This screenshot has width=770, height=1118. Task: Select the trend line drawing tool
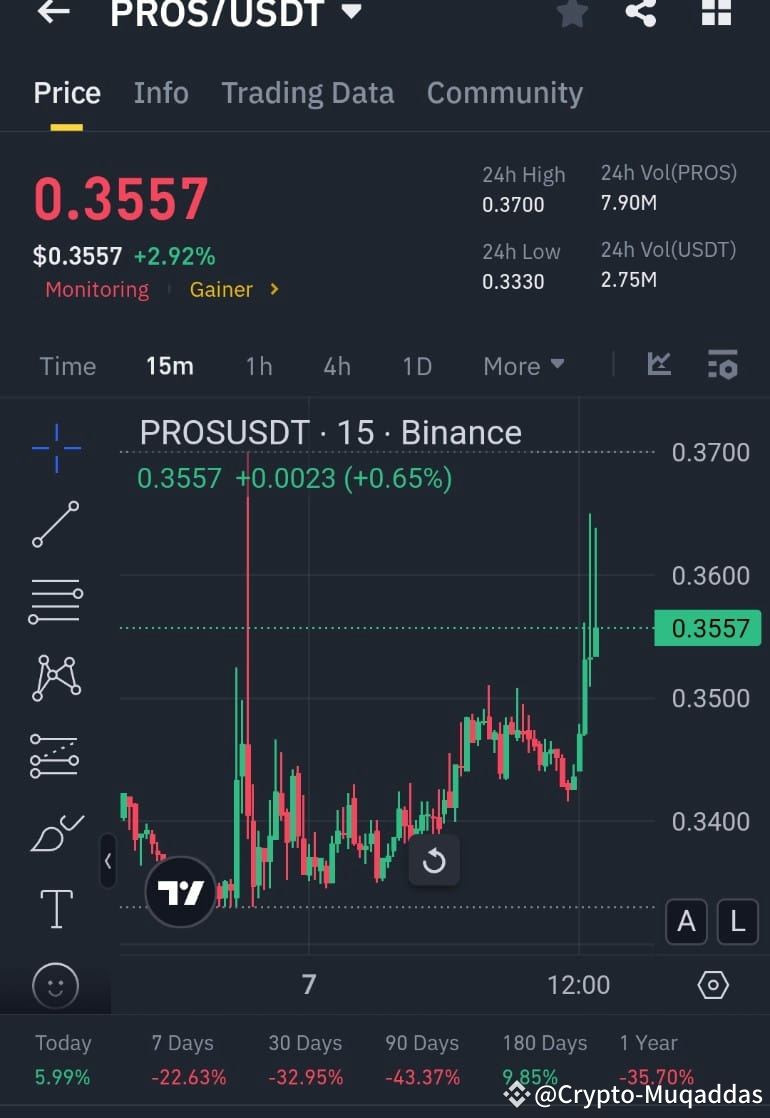[55, 525]
